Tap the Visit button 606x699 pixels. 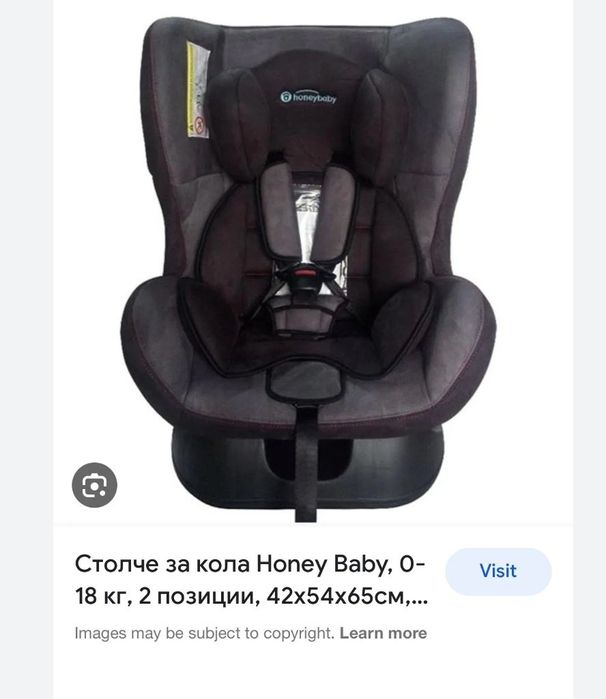tap(498, 571)
